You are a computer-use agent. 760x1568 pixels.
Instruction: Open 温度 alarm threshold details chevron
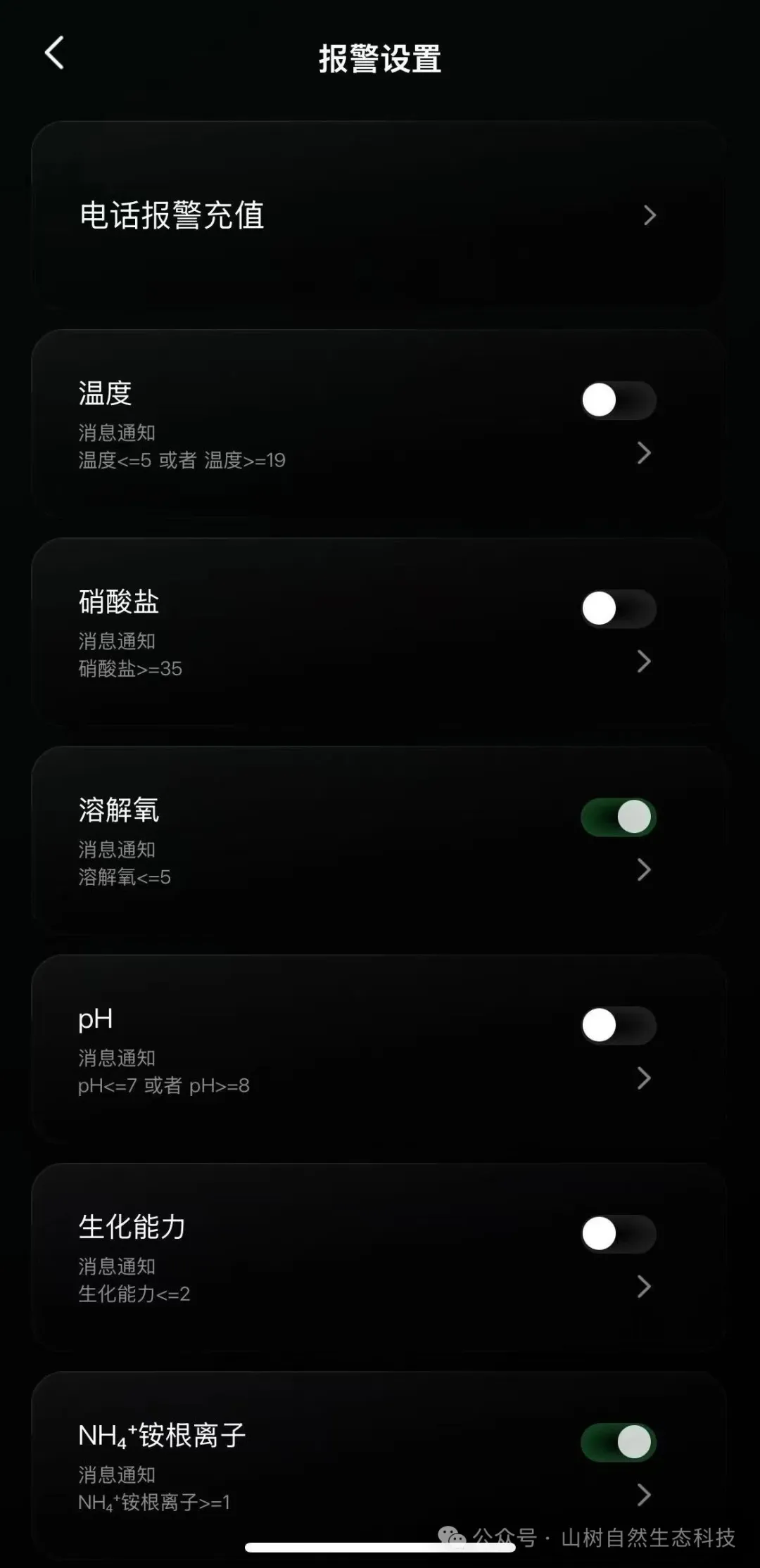(643, 453)
